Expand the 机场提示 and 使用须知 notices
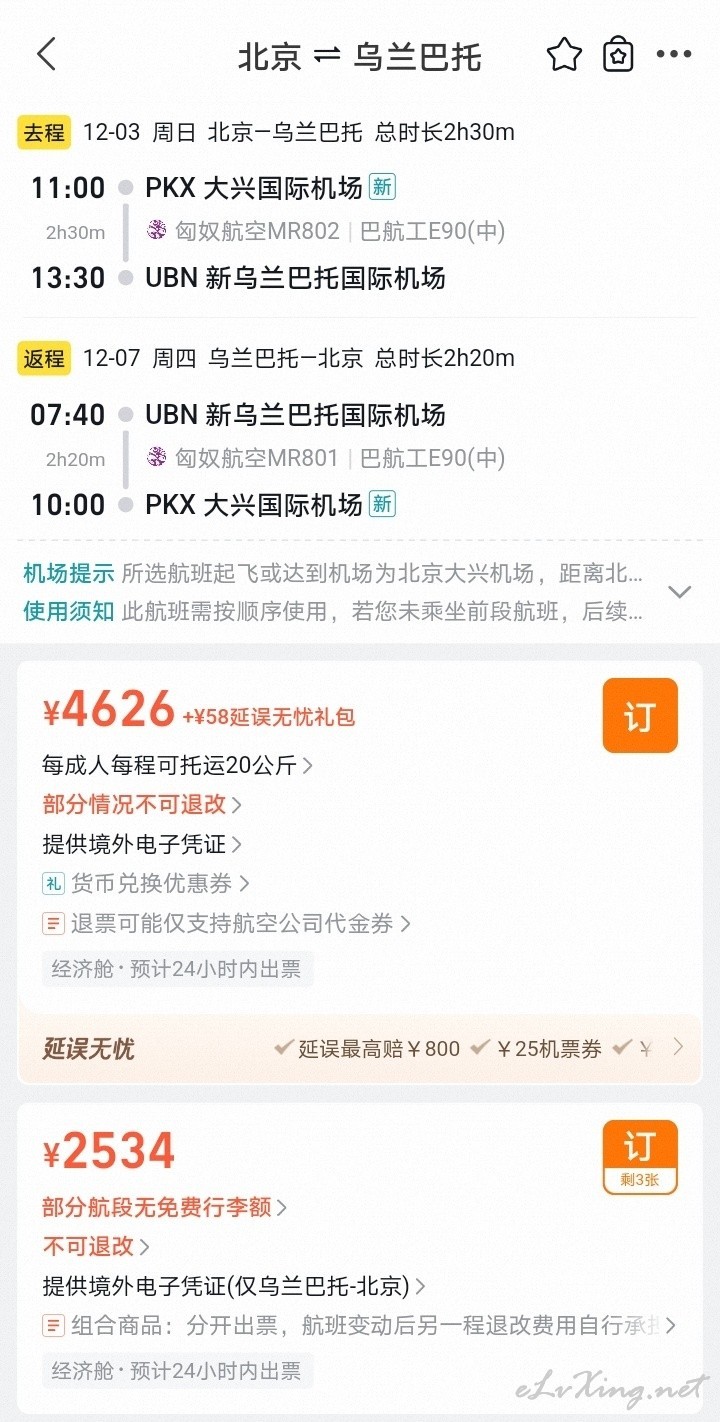Viewport: 720px width, 1422px height. pyautogui.click(x=680, y=592)
